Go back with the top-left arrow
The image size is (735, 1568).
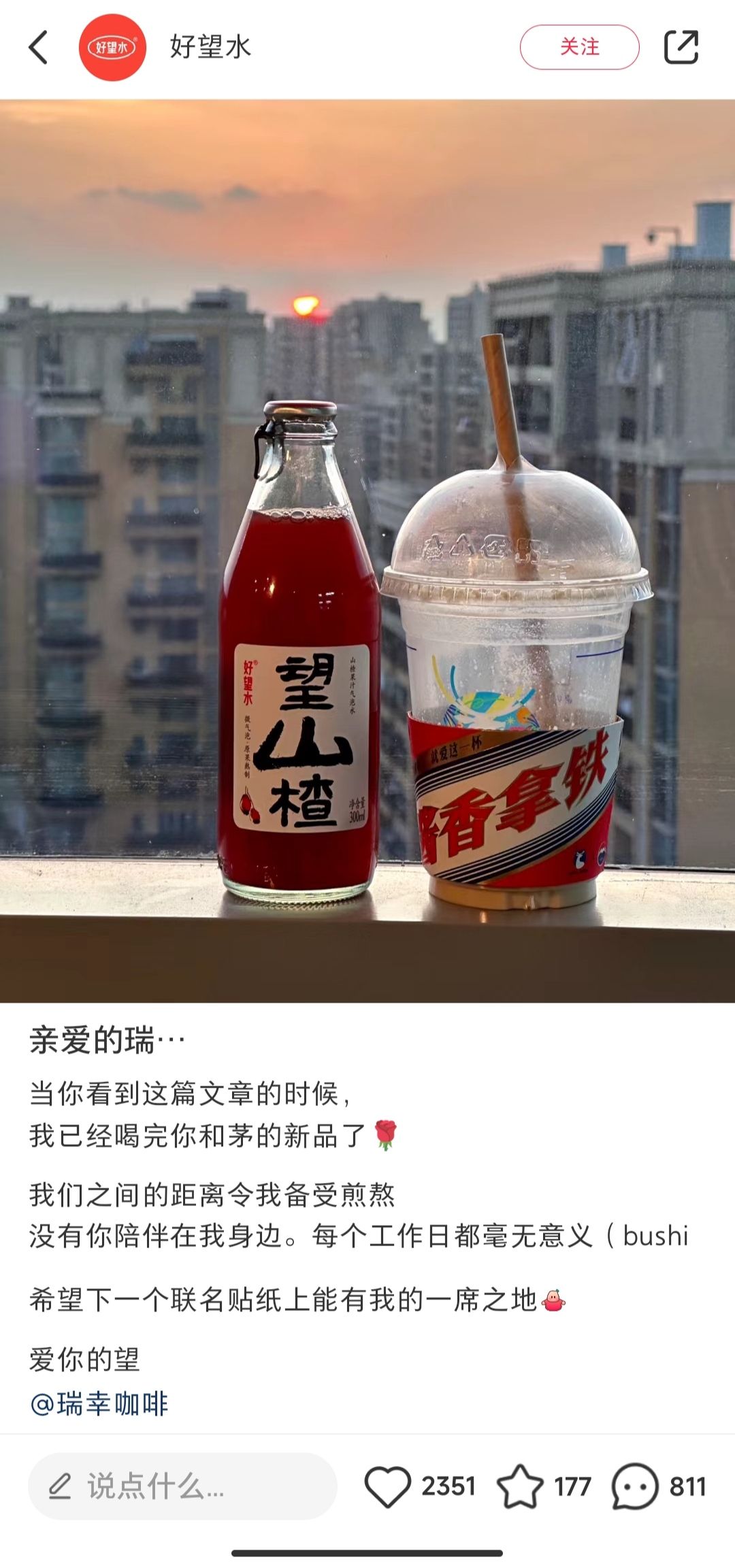tap(39, 47)
